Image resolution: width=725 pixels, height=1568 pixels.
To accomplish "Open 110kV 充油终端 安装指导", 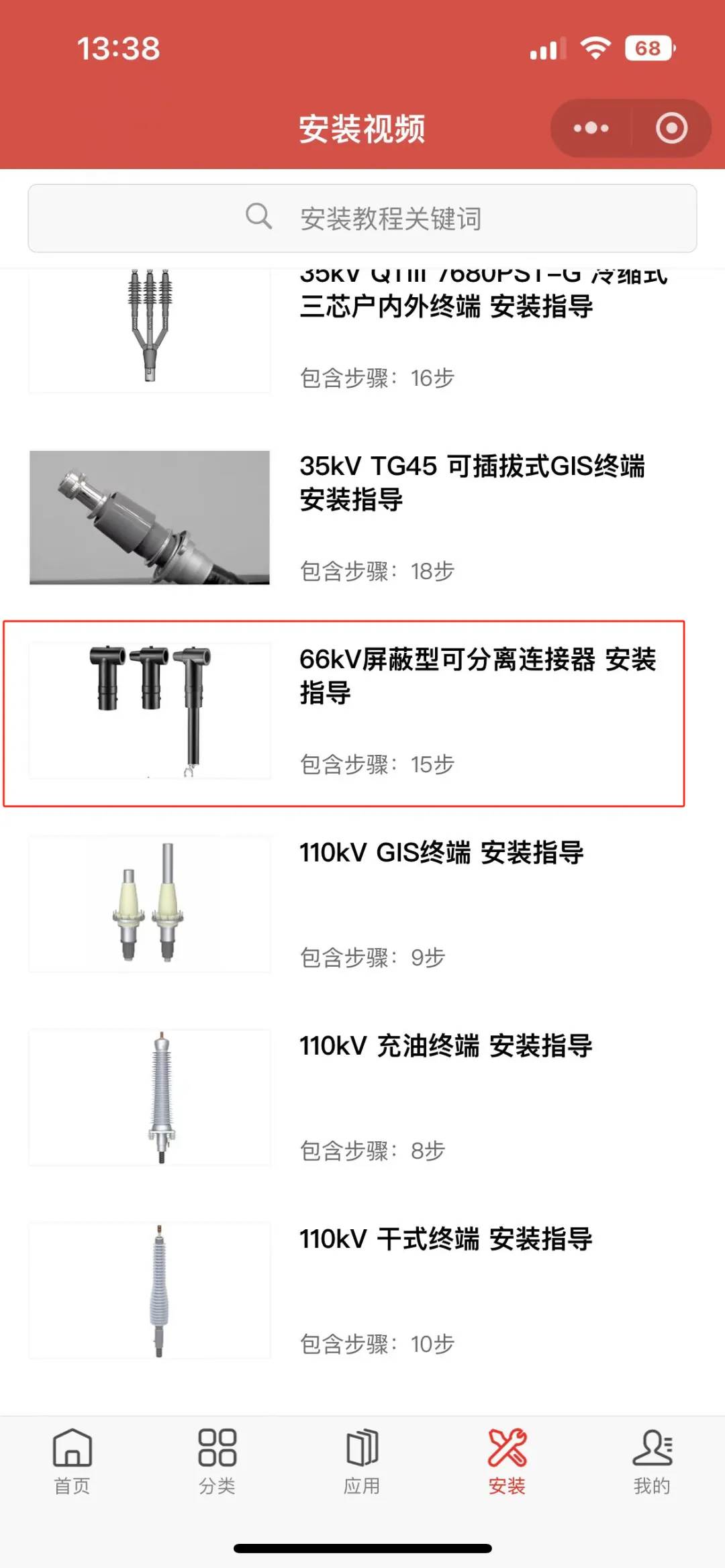I will [445, 1047].
